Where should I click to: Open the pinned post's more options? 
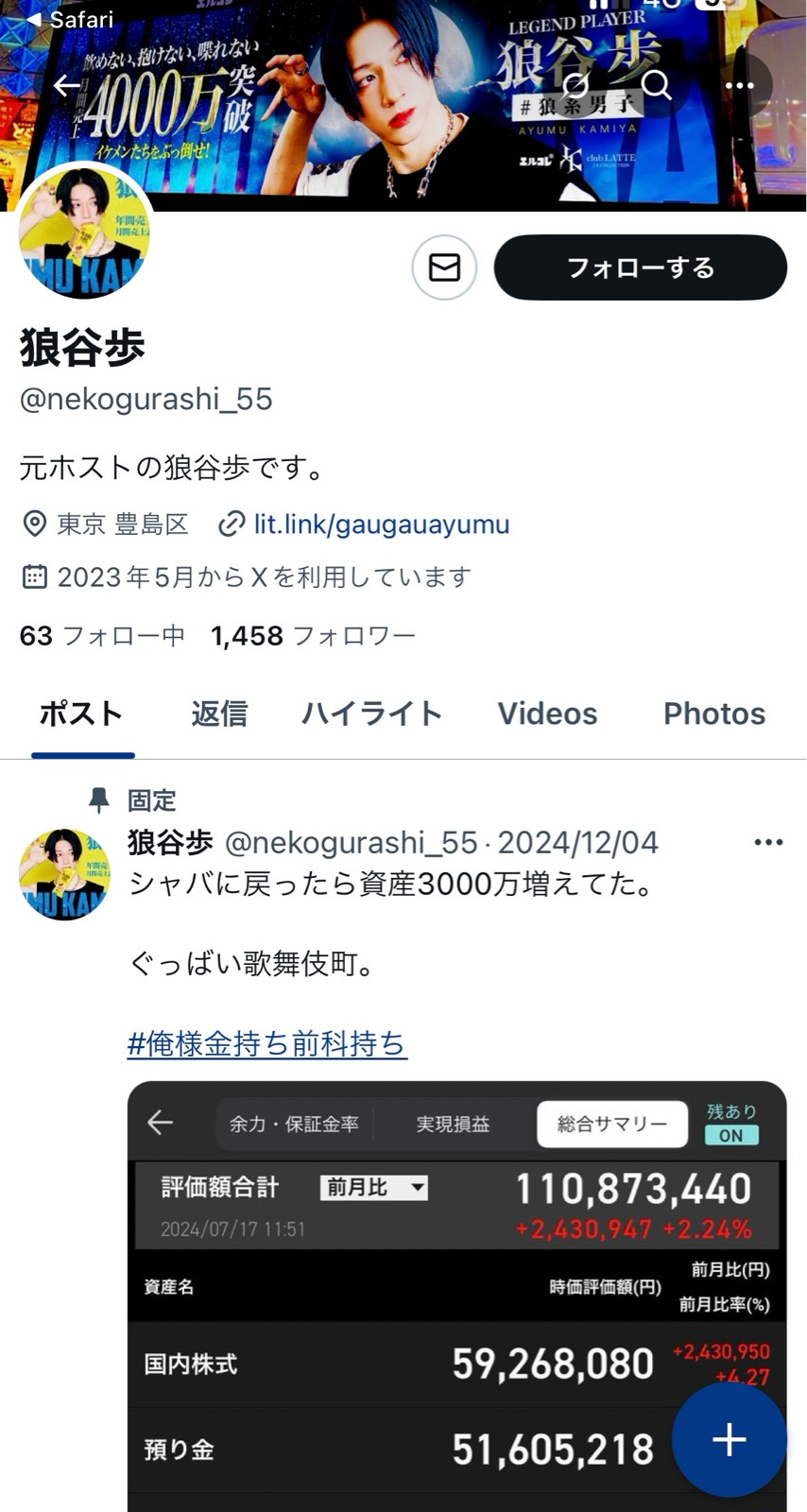[768, 842]
